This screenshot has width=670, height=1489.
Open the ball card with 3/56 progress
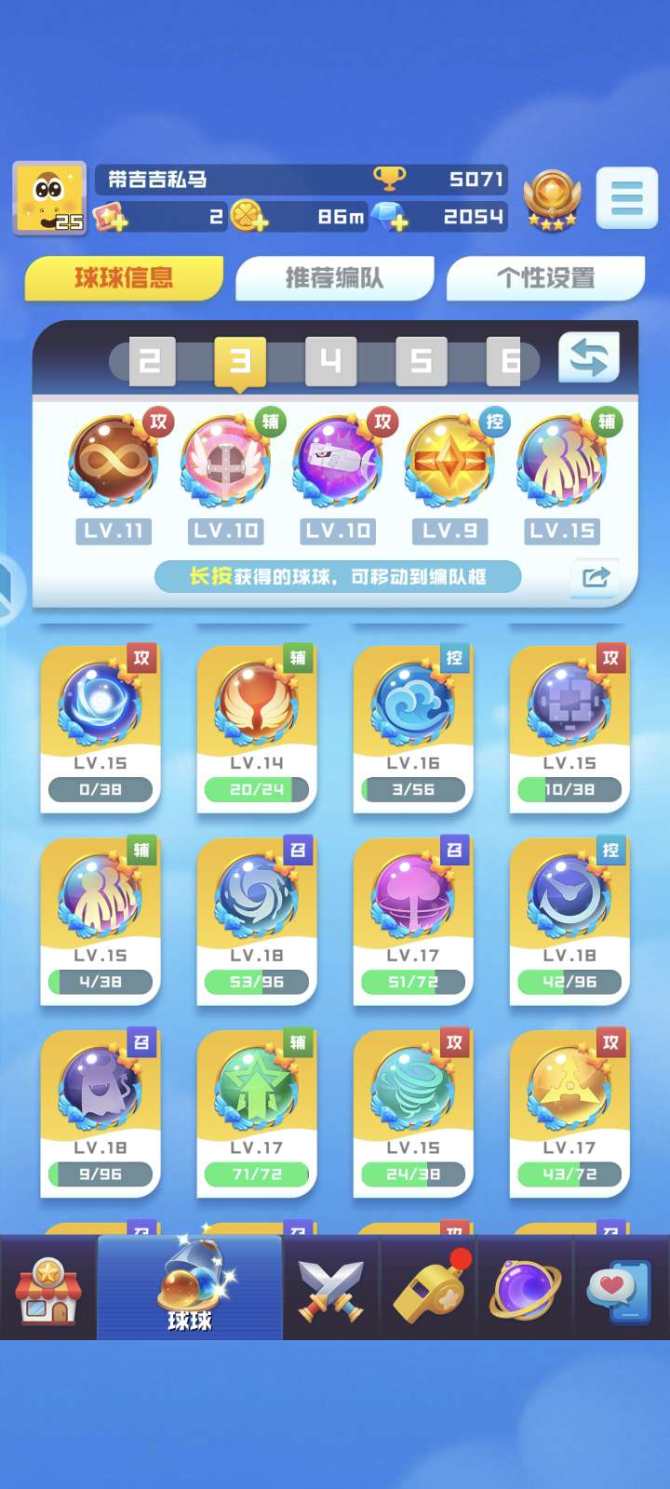pos(413,728)
